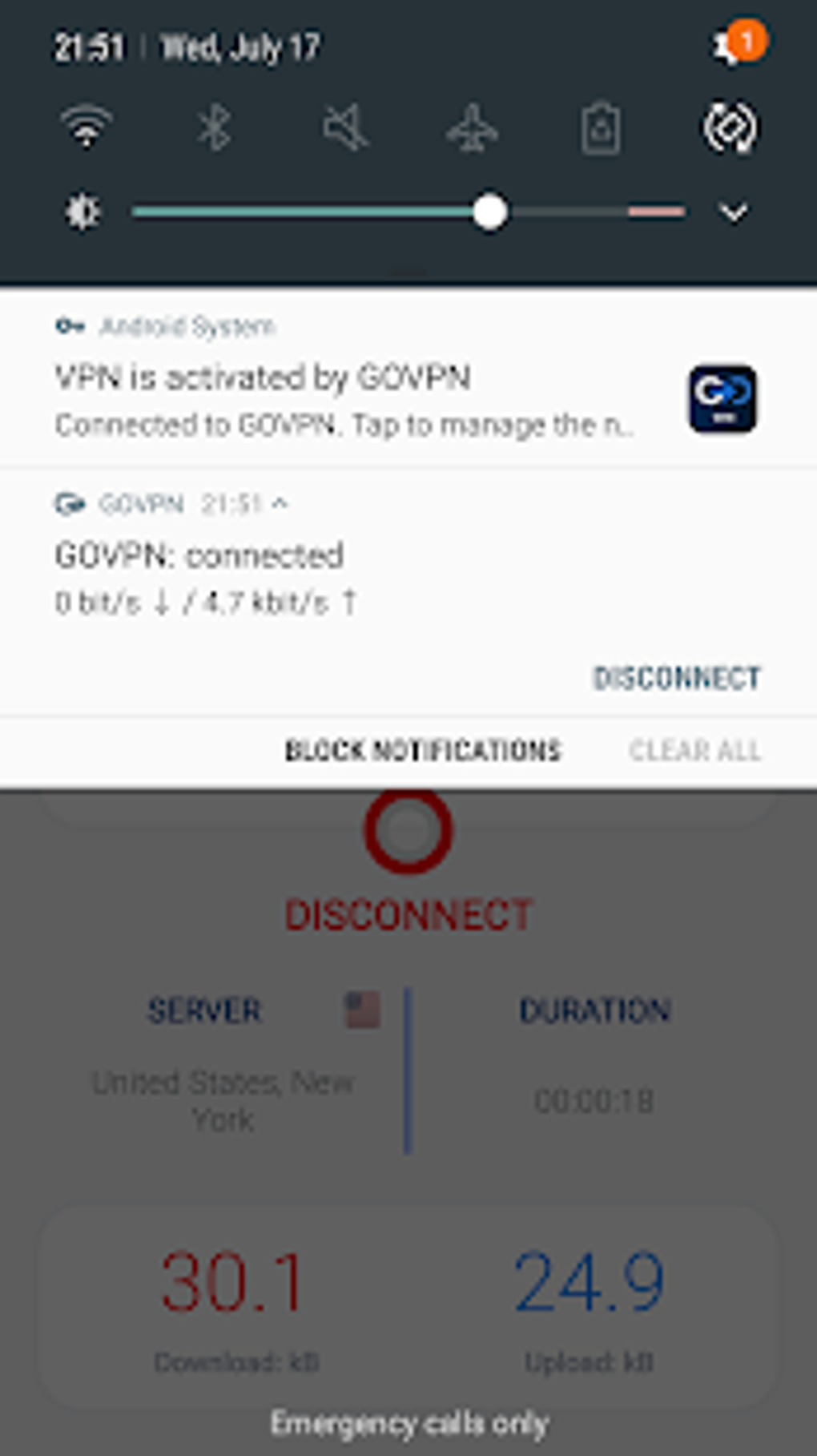Screen dimensions: 817x1456
Task: Tap DISCONNECT in the GOVPN notification
Action: click(x=677, y=678)
